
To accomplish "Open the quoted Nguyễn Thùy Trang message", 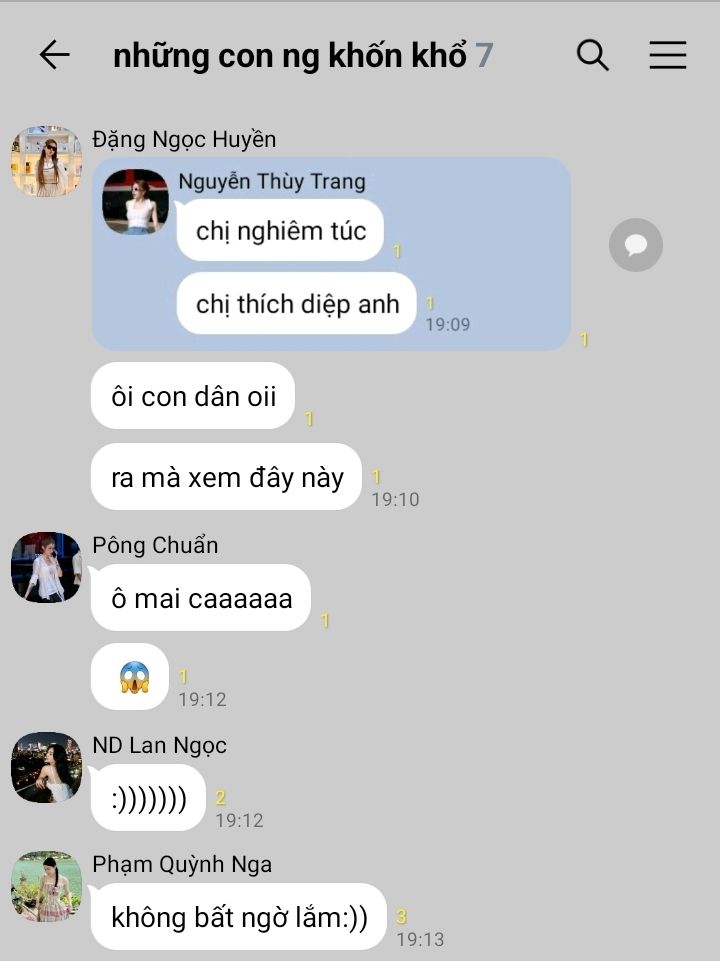I will pyautogui.click(x=332, y=254).
